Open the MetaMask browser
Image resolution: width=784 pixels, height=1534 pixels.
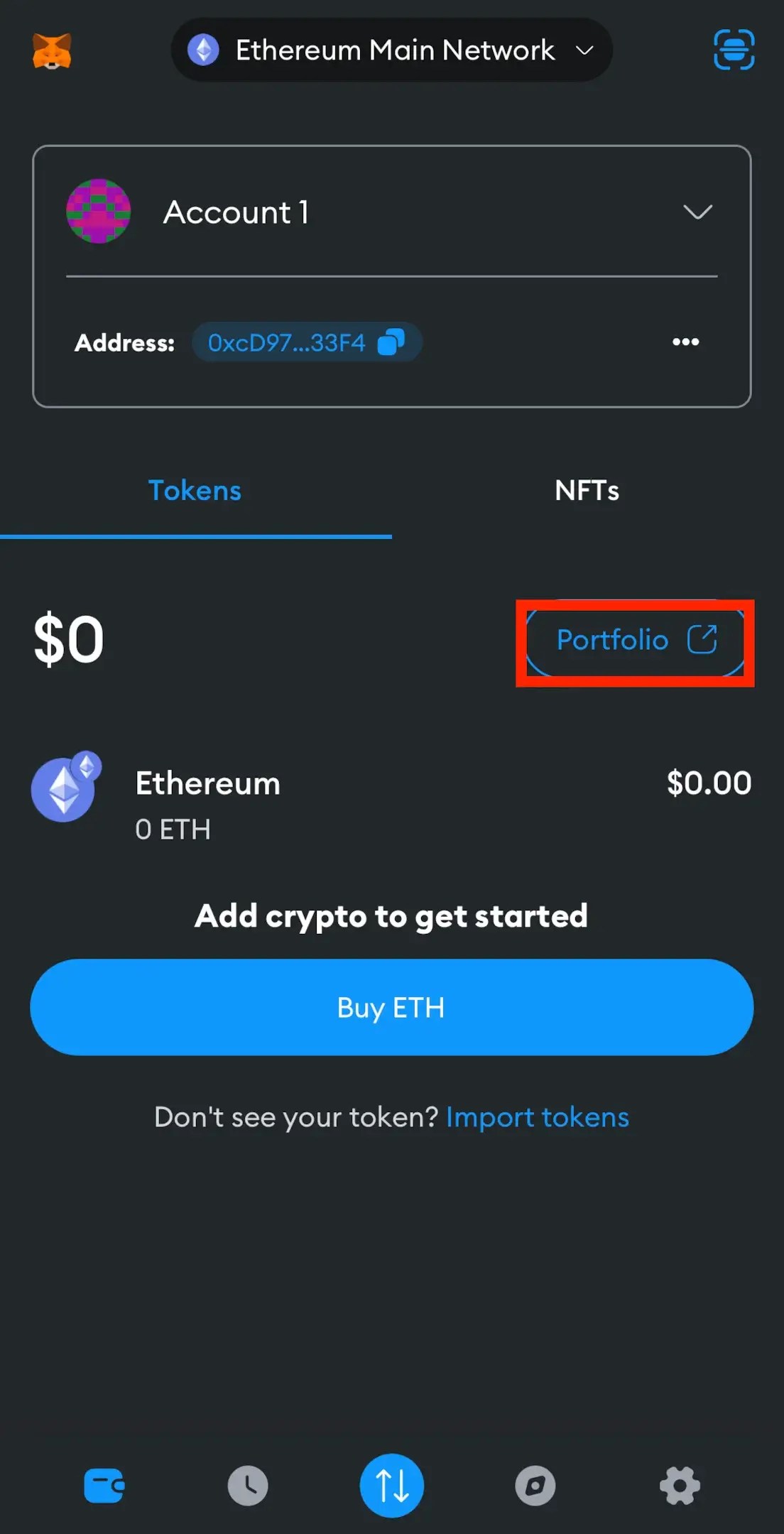coord(535,1484)
